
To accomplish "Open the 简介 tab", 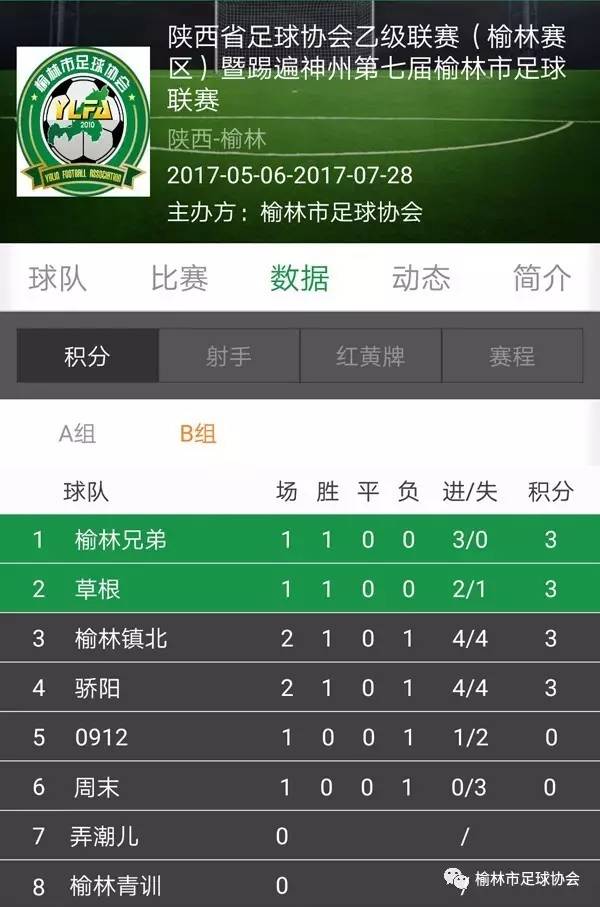I will point(541,278).
